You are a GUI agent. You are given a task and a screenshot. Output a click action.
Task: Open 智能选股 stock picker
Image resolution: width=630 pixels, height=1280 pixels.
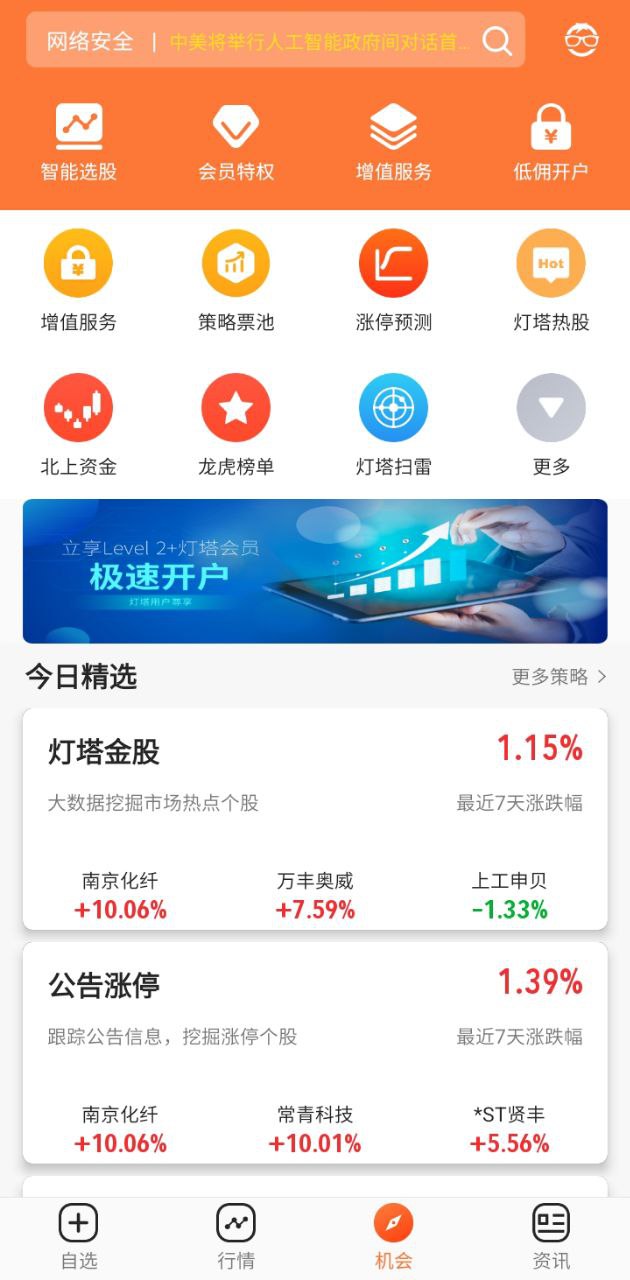tap(78, 143)
